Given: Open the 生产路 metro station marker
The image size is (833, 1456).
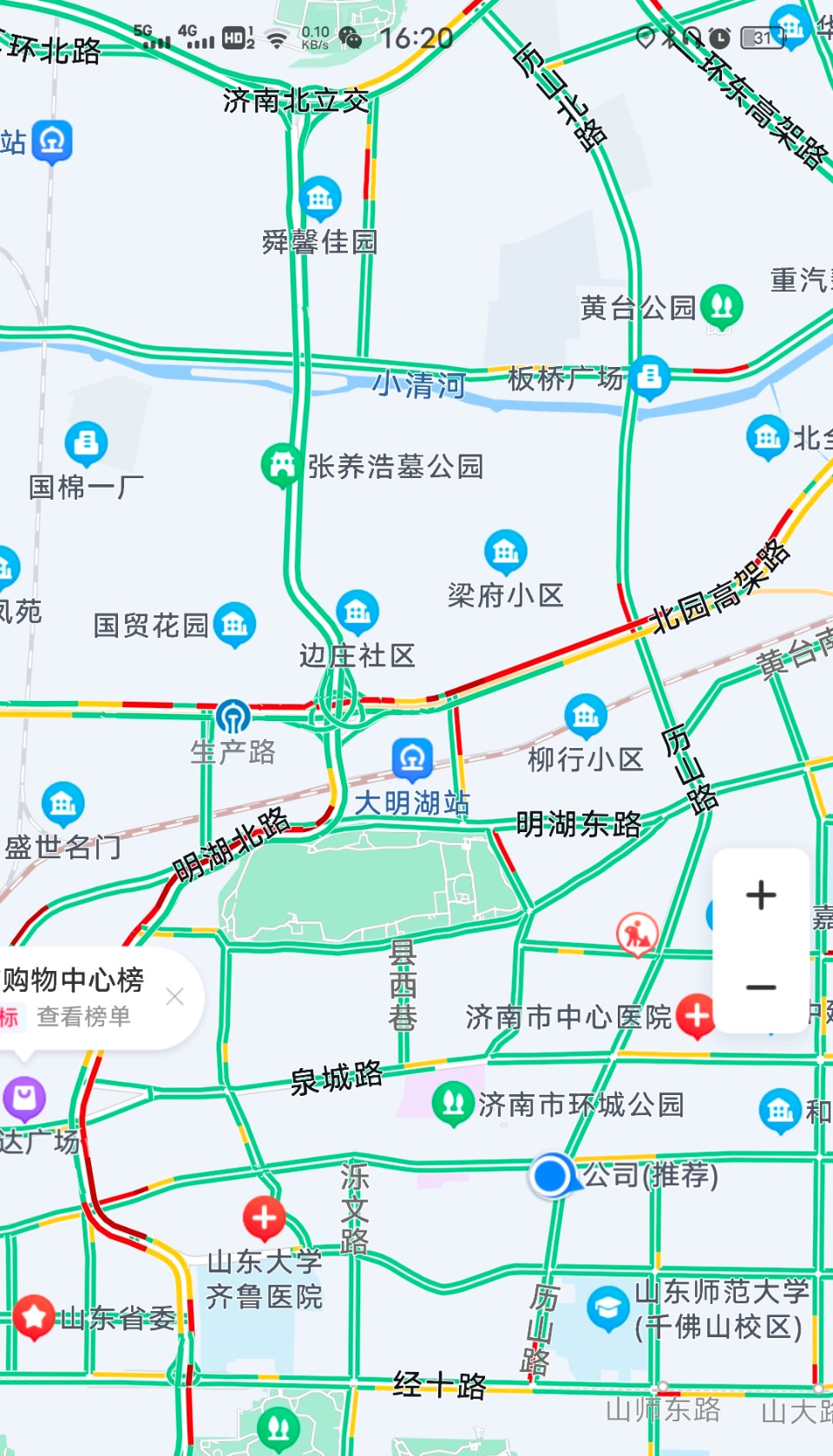Looking at the screenshot, I should (233, 718).
